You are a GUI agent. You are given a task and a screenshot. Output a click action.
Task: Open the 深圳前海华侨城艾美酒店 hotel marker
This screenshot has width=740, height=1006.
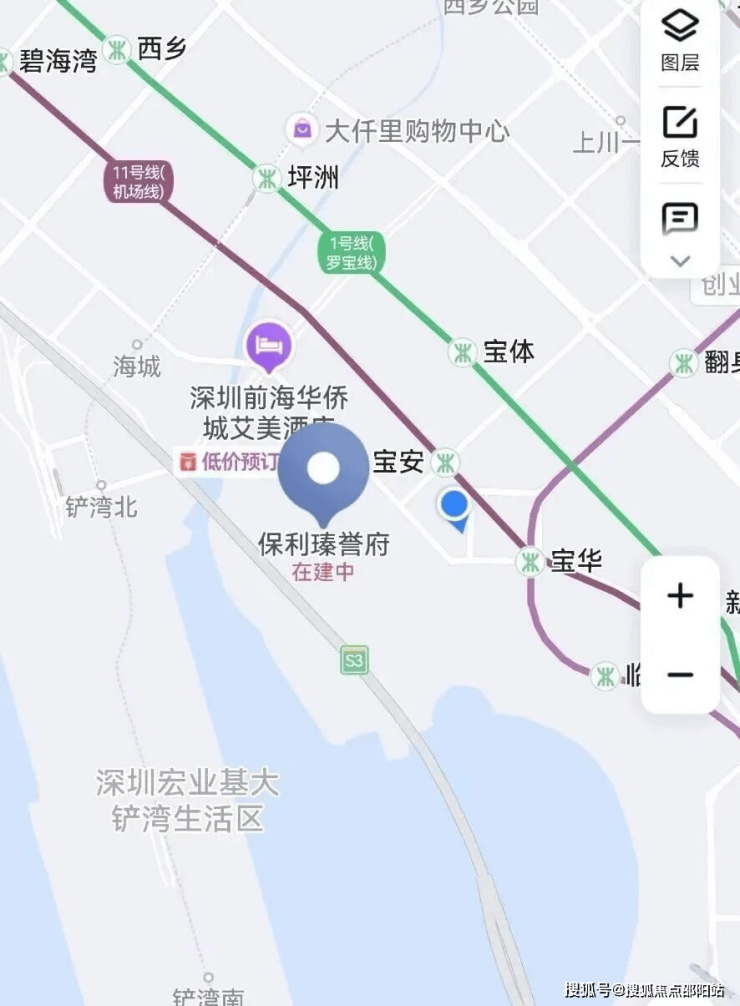pos(269,346)
